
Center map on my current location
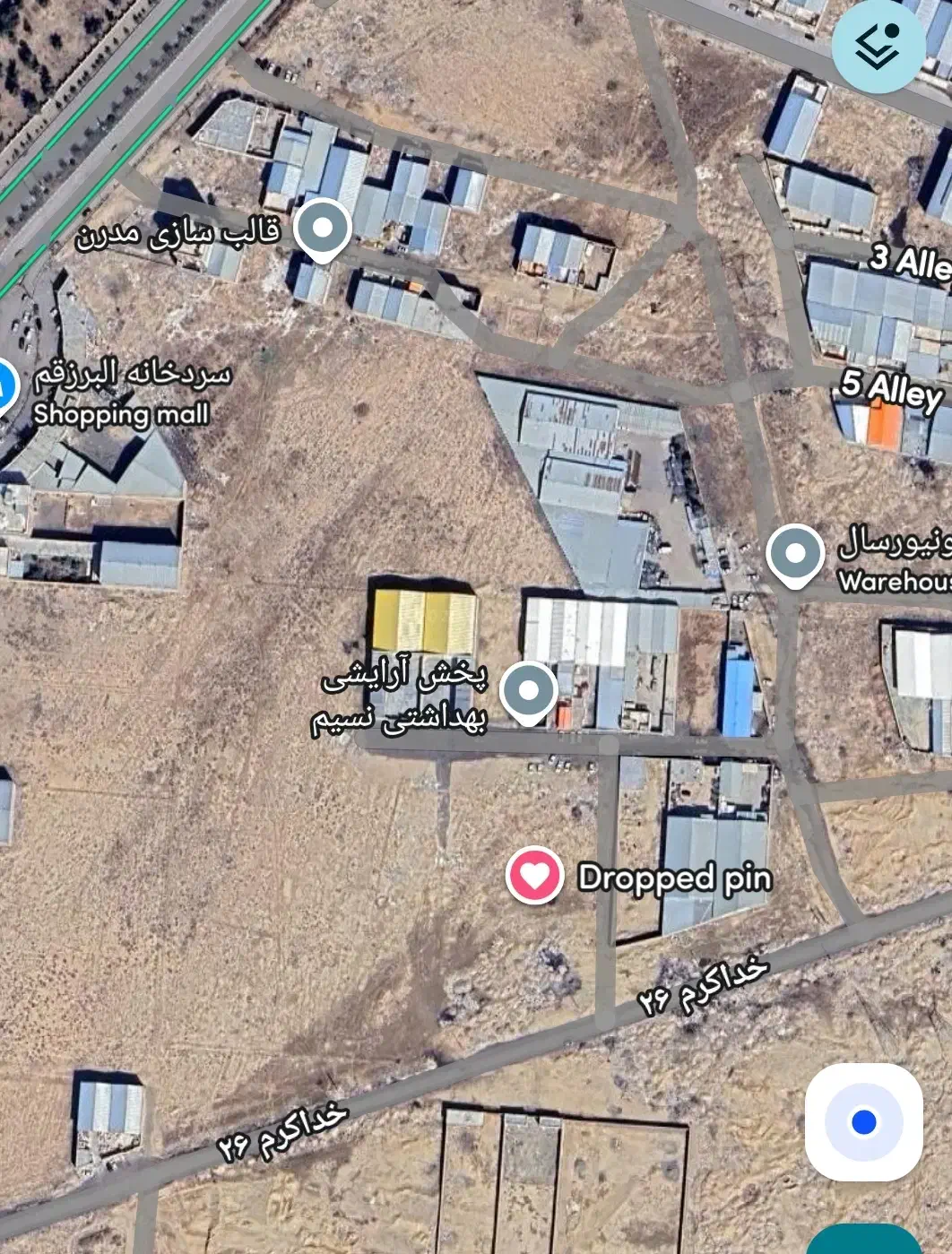(863, 1121)
